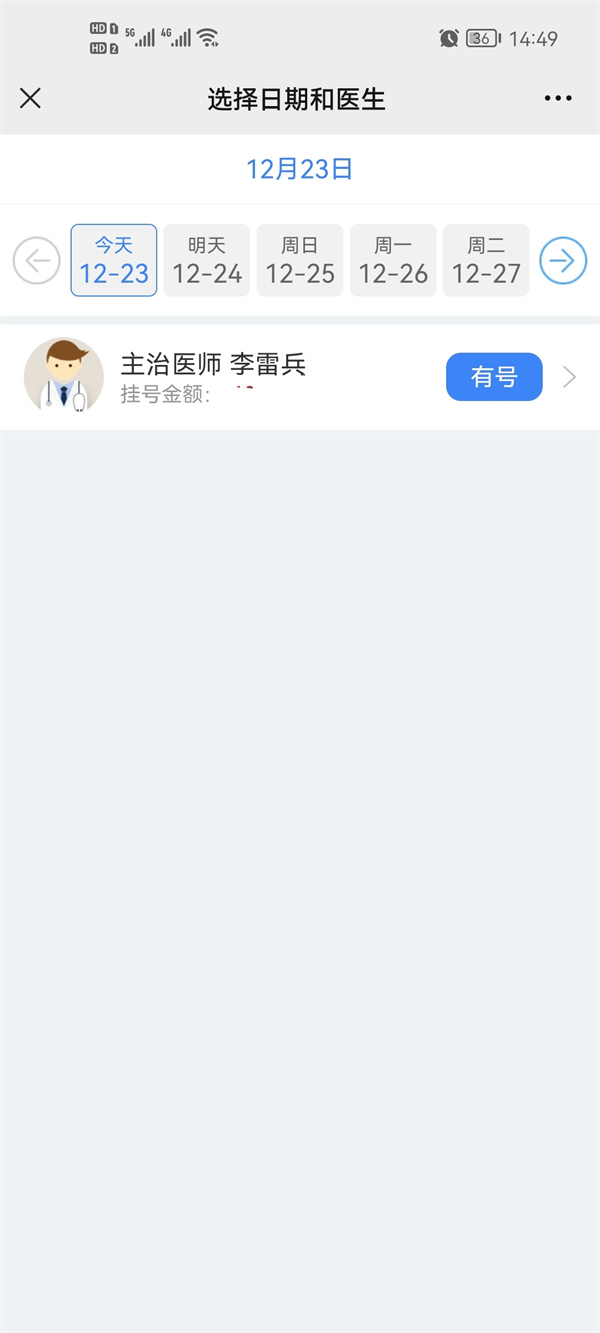Select today 12-23 date tab

114,261
